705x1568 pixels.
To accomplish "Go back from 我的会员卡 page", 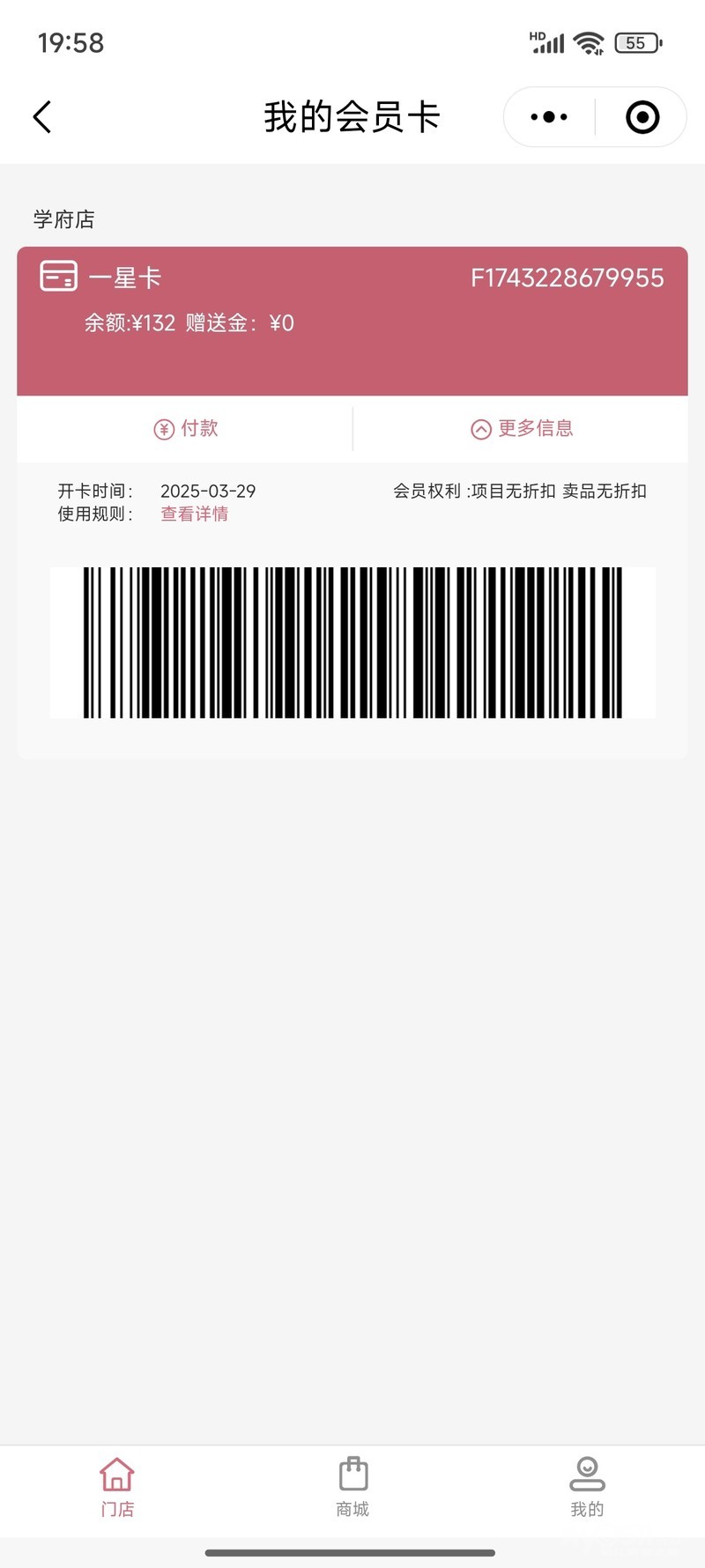I will (42, 117).
